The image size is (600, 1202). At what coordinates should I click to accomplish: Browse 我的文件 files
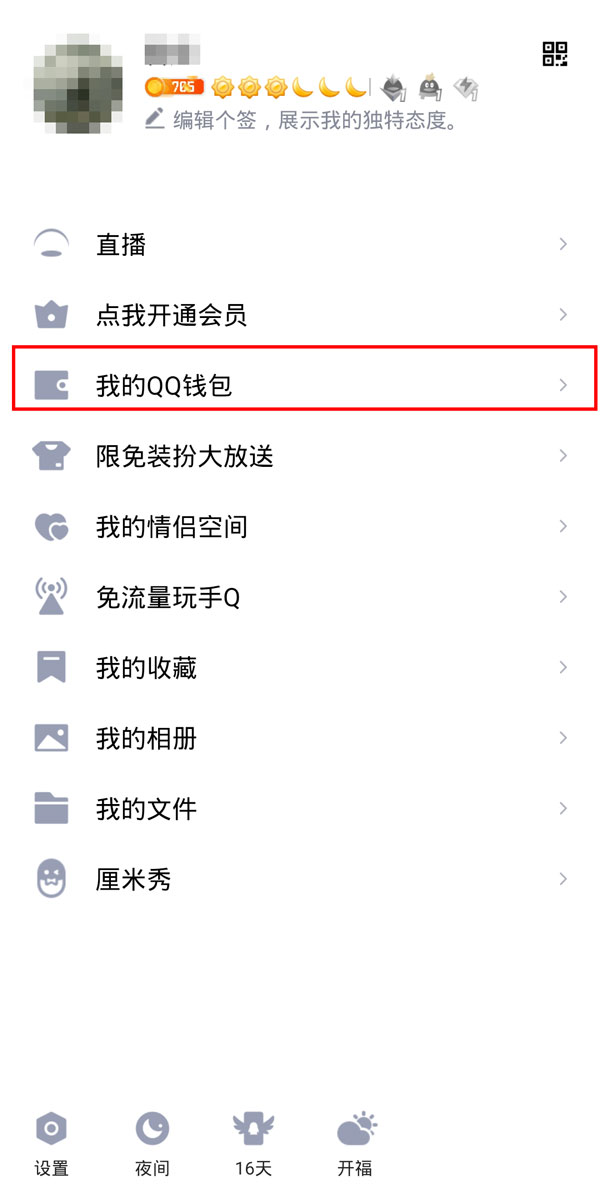[x=300, y=809]
